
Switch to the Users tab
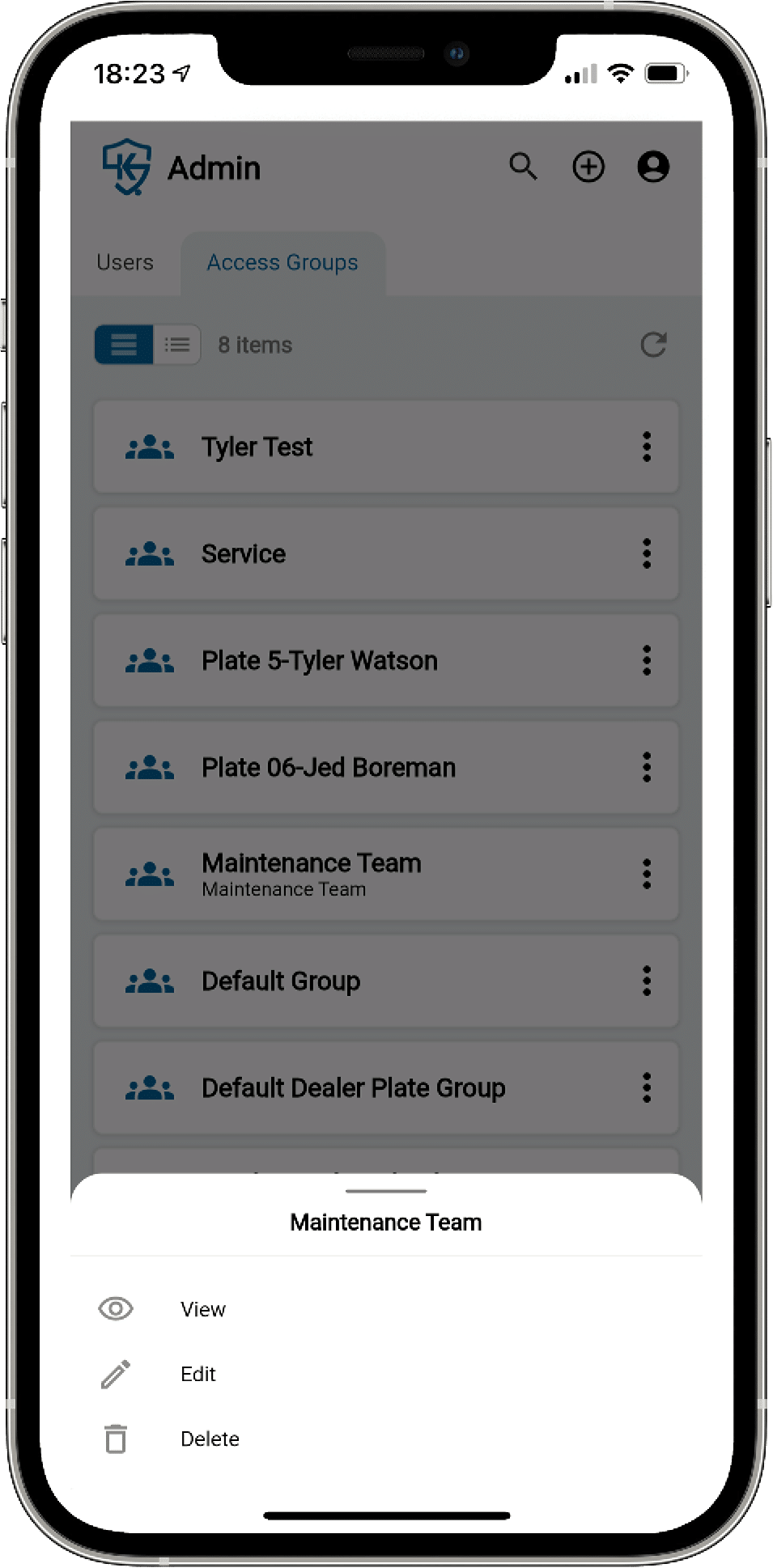tap(125, 262)
